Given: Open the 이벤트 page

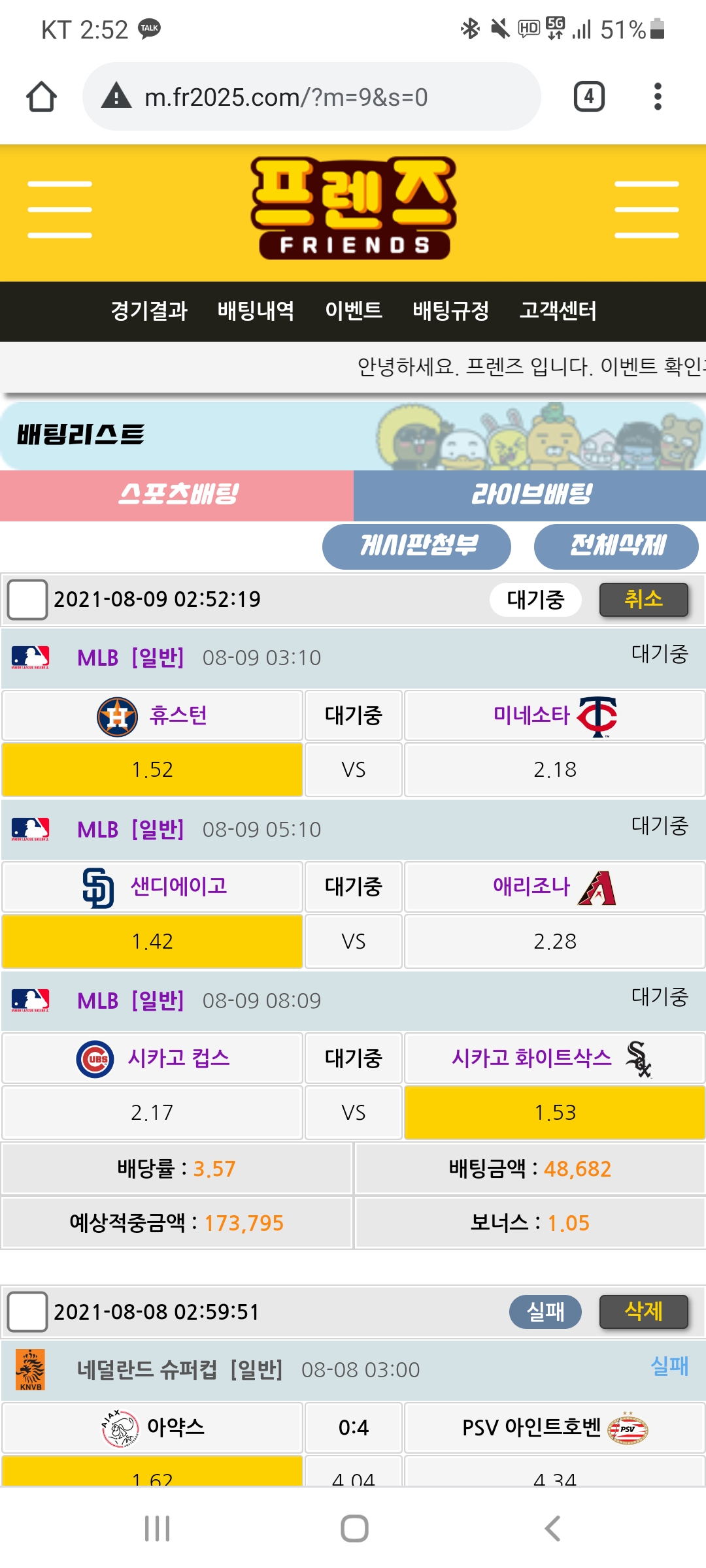Looking at the screenshot, I should point(354,311).
